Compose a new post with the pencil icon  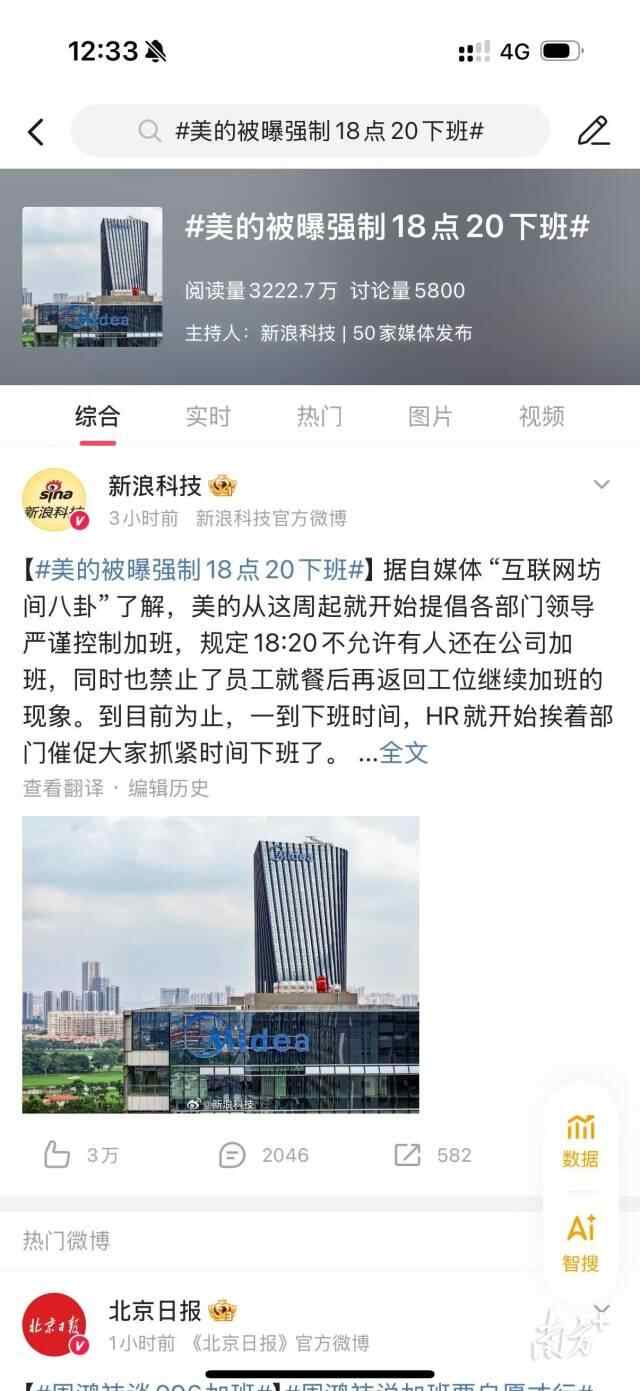[593, 131]
